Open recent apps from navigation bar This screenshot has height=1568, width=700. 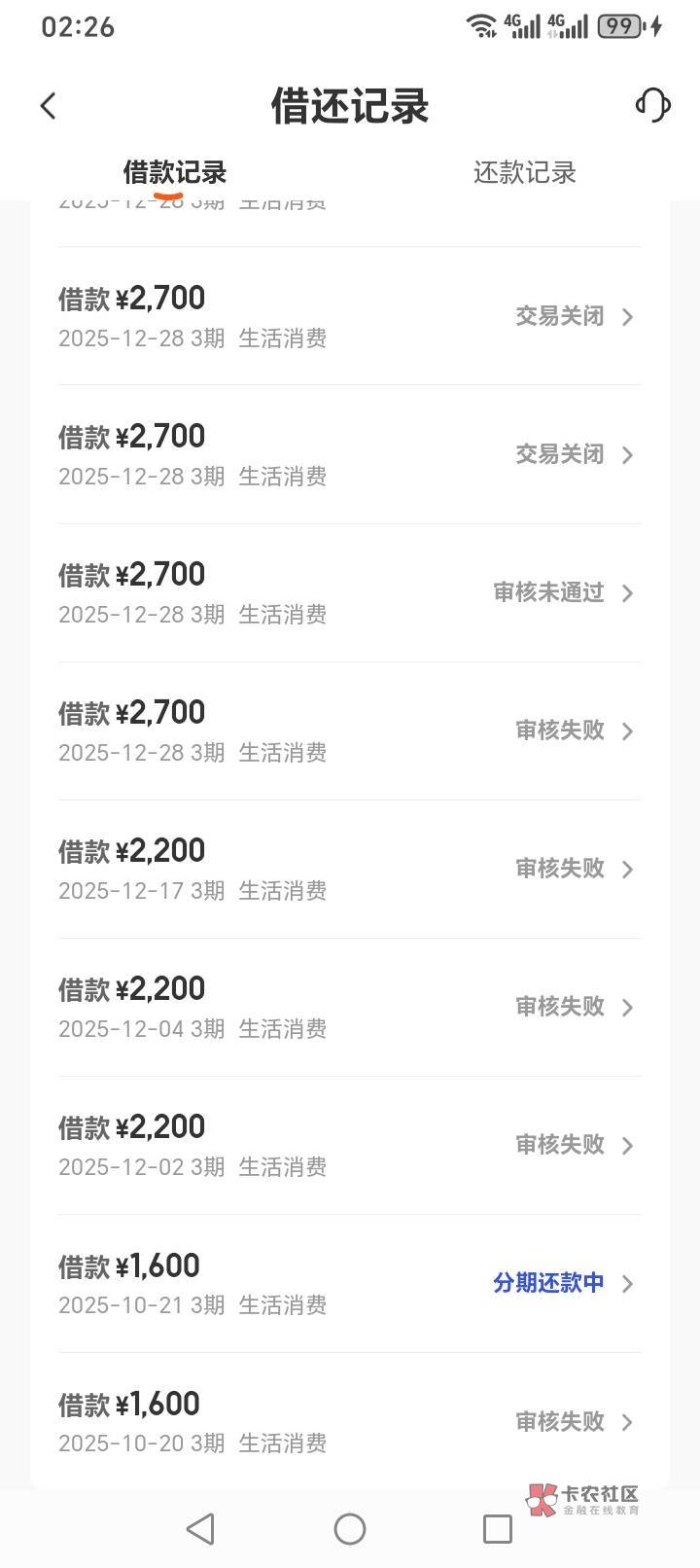pyautogui.click(x=497, y=1529)
